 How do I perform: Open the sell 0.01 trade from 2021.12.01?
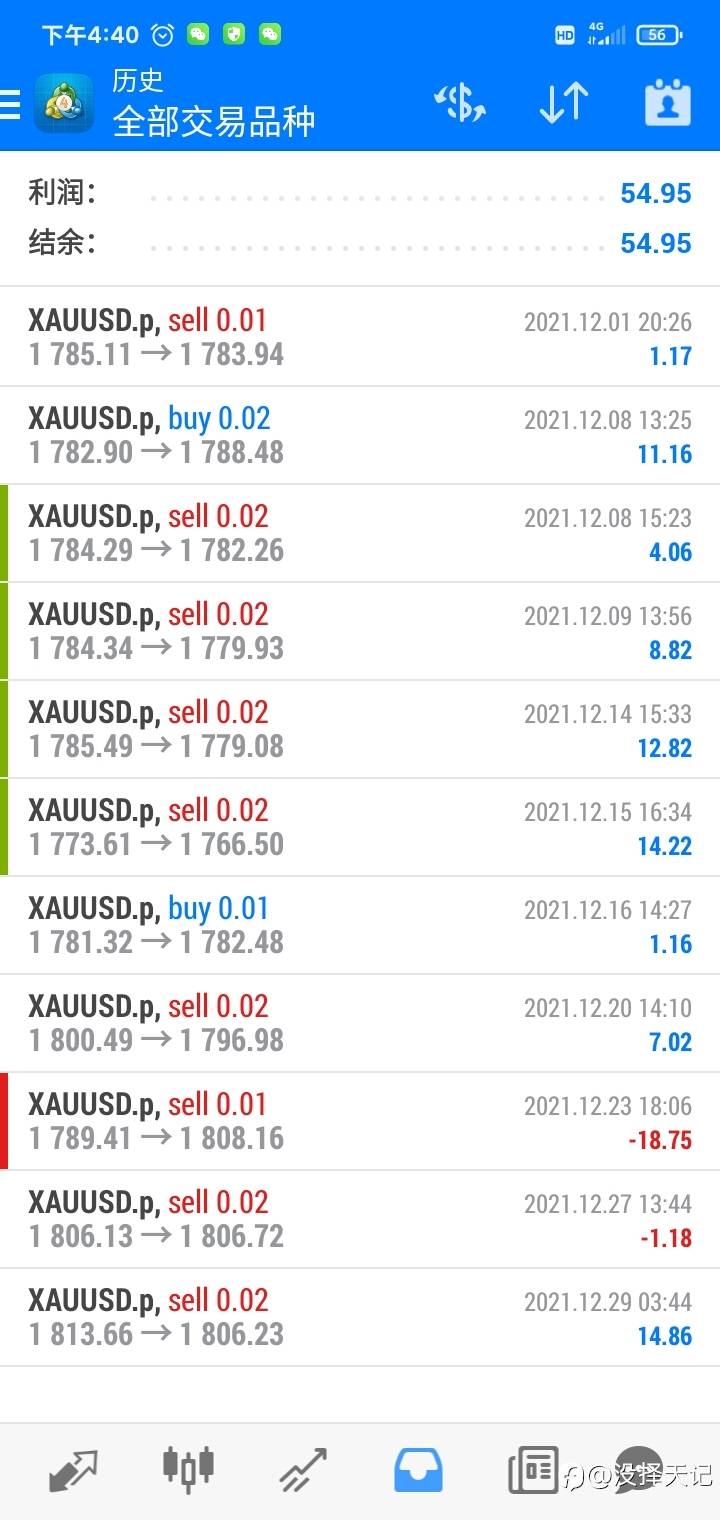(360, 337)
